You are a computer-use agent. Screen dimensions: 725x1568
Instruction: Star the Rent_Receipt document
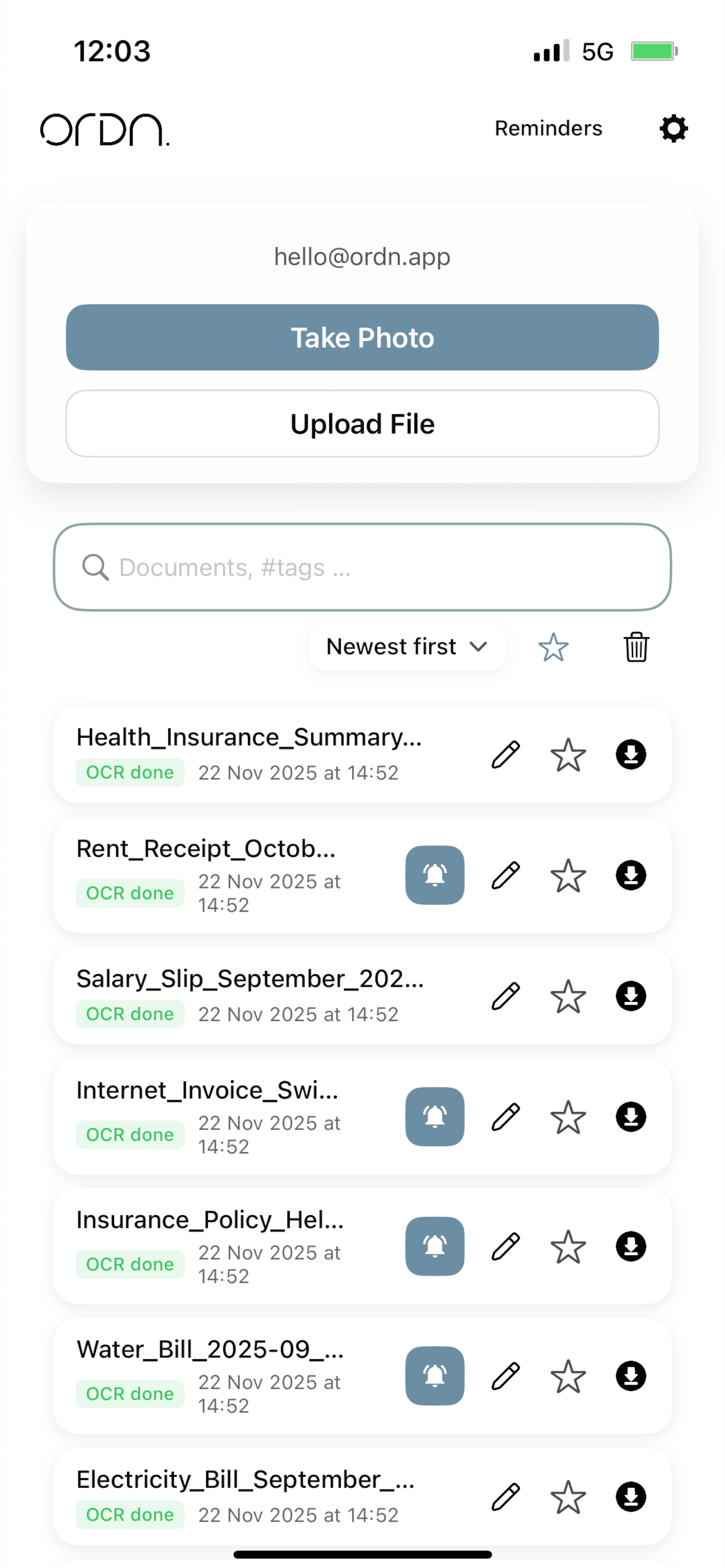pyautogui.click(x=568, y=875)
